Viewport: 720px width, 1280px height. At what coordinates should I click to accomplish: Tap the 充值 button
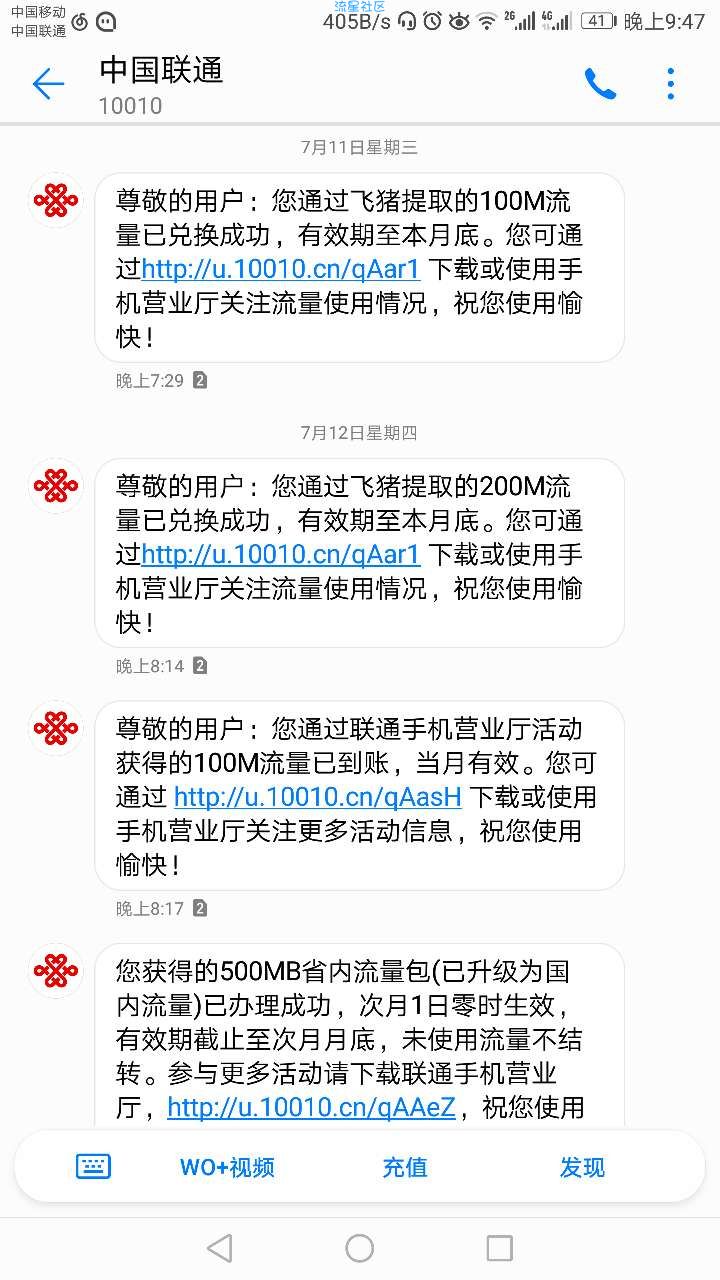(404, 1167)
